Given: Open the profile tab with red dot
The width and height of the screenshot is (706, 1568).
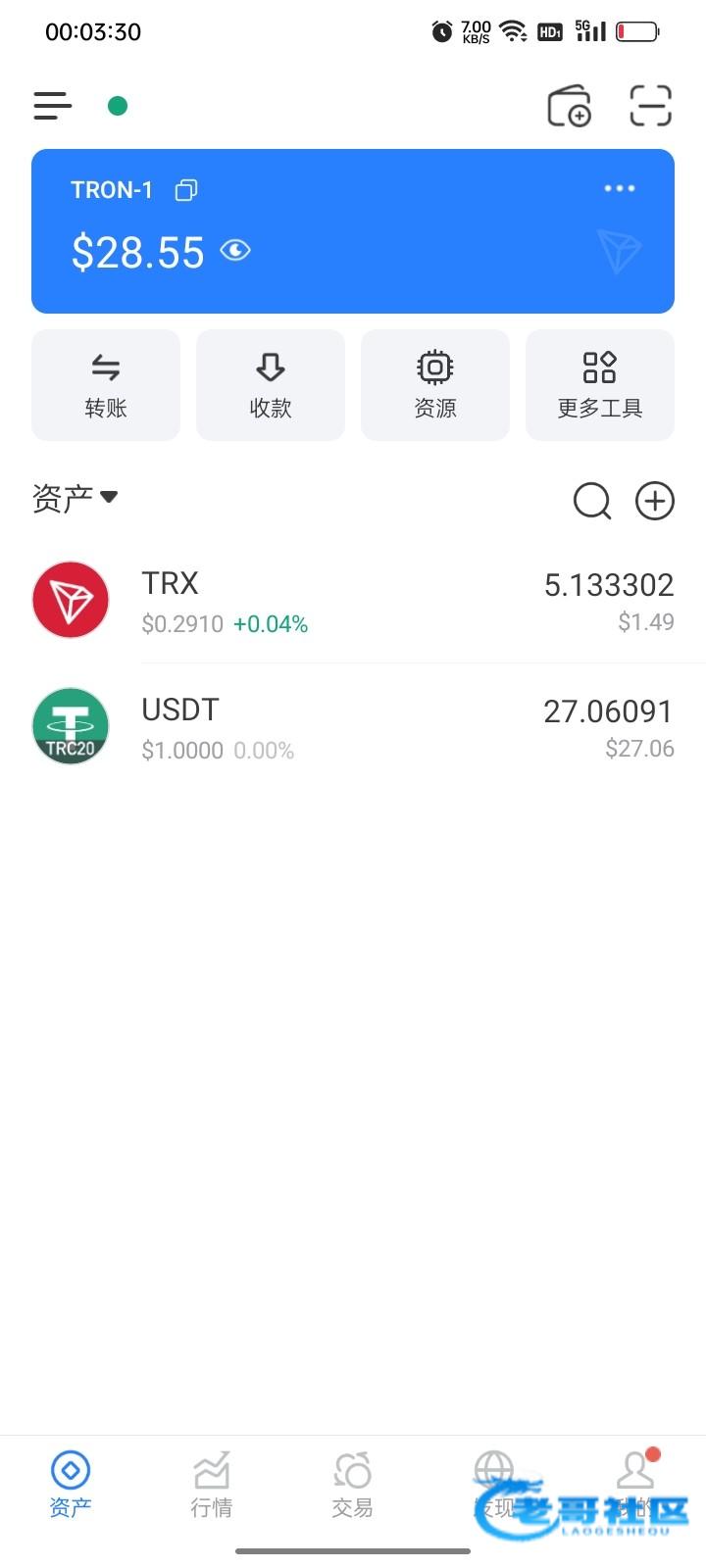Looking at the screenshot, I should (x=635, y=1485).
